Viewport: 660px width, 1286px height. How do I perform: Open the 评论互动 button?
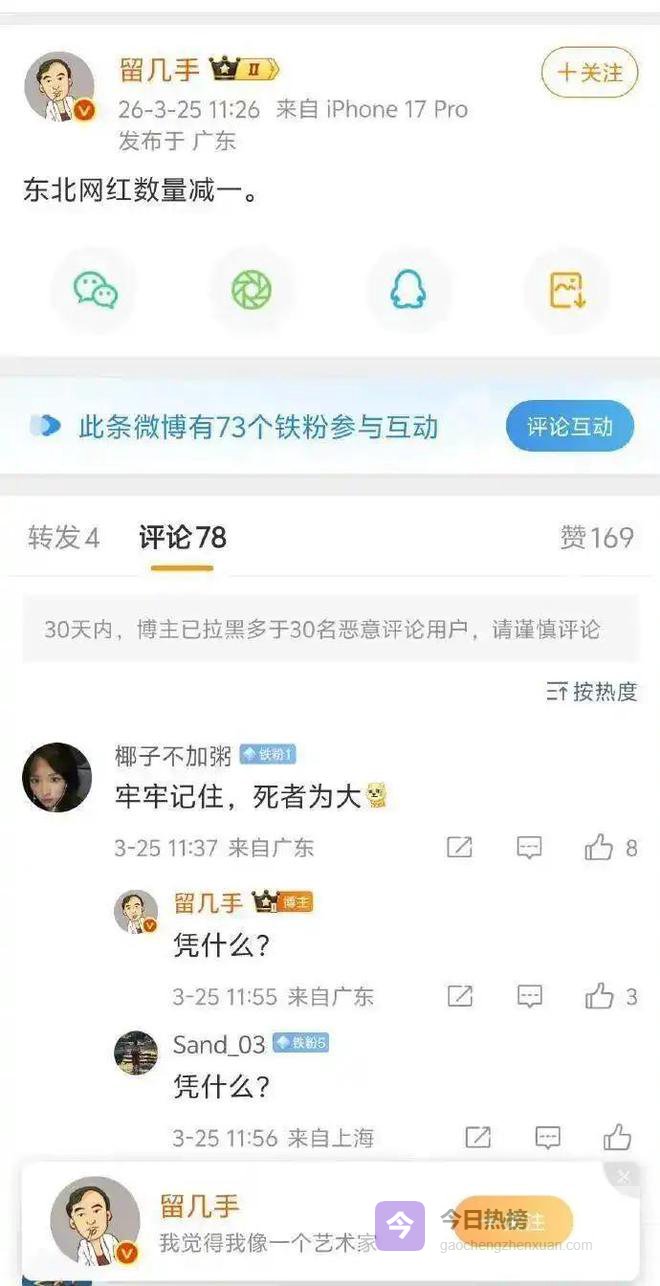coord(569,427)
